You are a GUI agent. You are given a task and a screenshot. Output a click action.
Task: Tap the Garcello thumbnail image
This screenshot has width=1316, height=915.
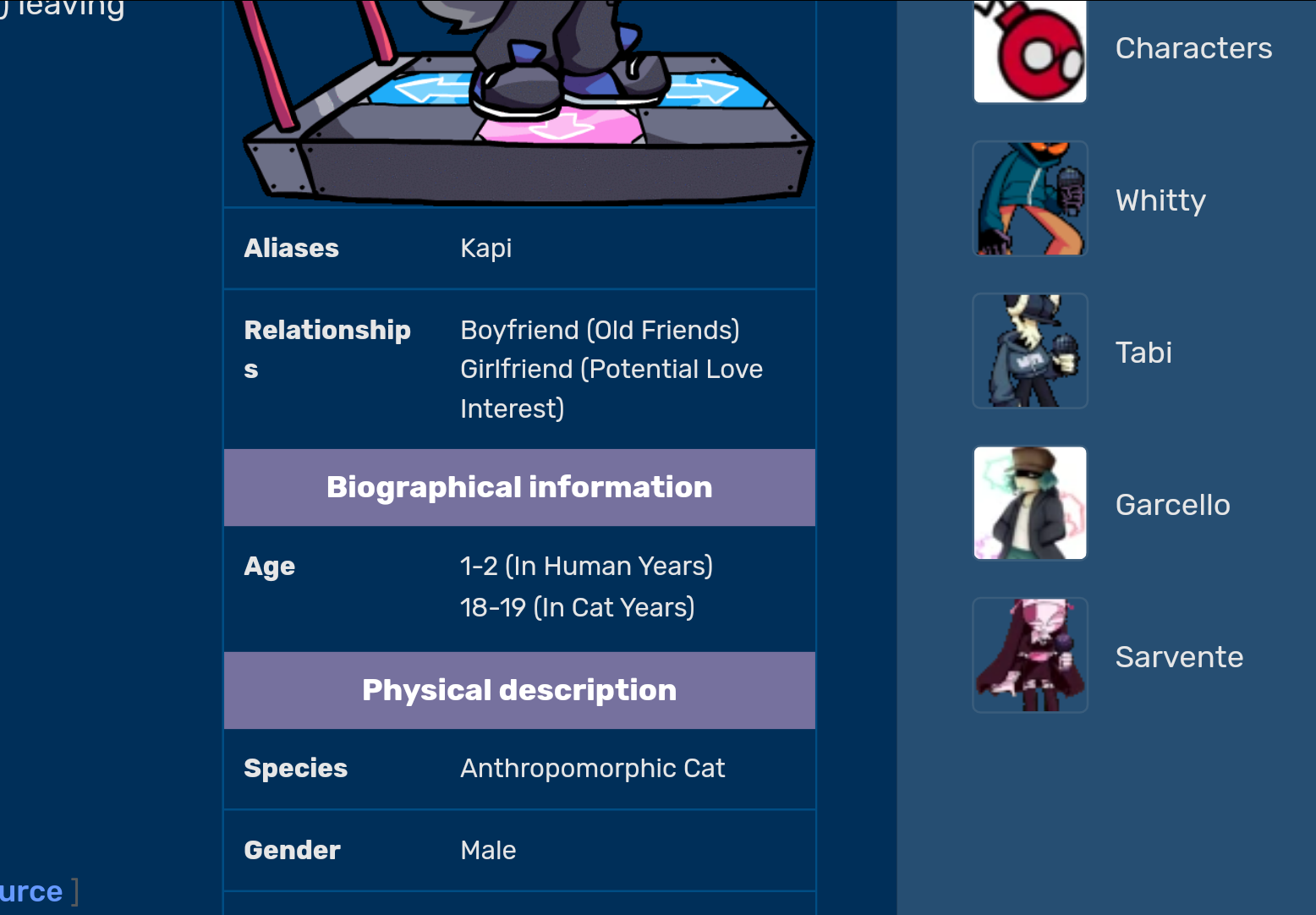pos(1029,503)
